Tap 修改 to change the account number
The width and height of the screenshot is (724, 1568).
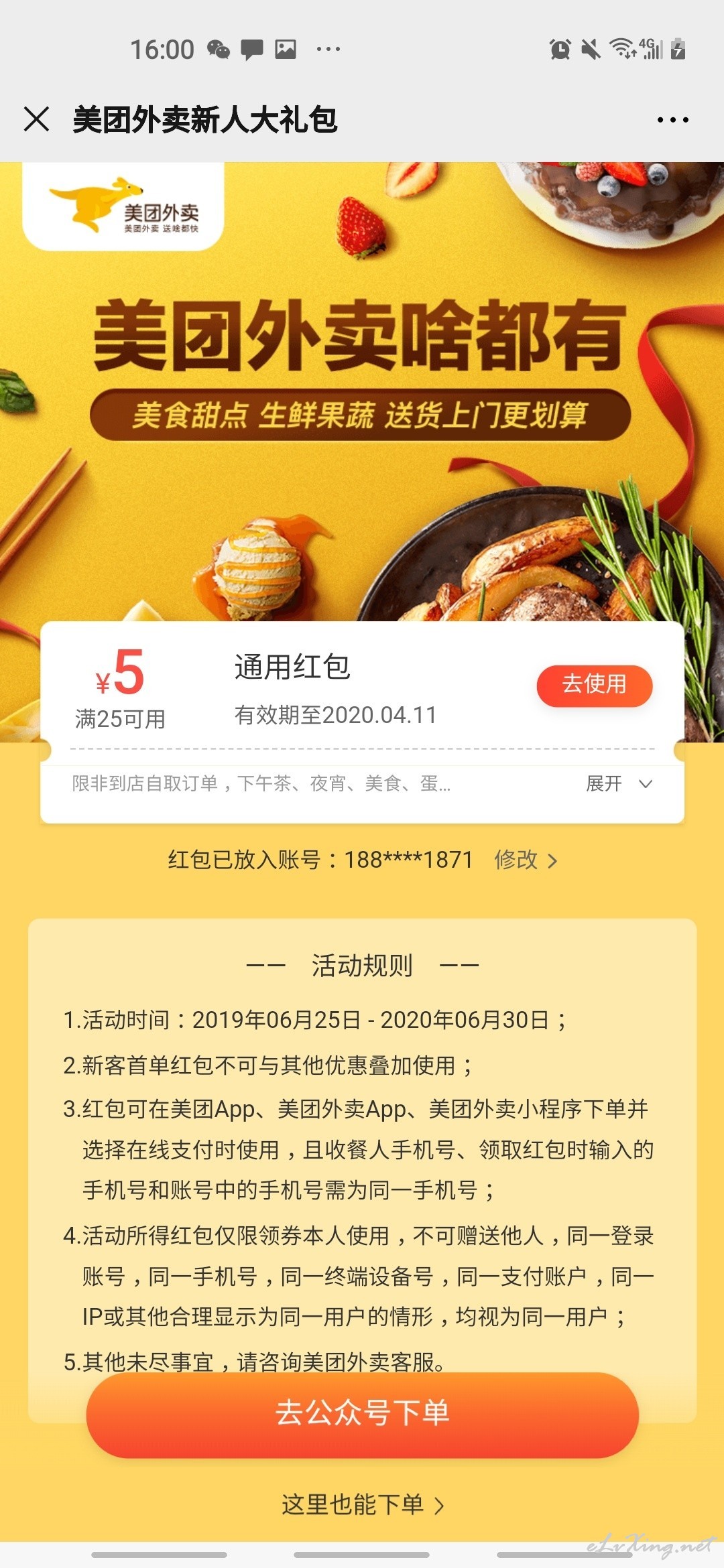pos(526,860)
